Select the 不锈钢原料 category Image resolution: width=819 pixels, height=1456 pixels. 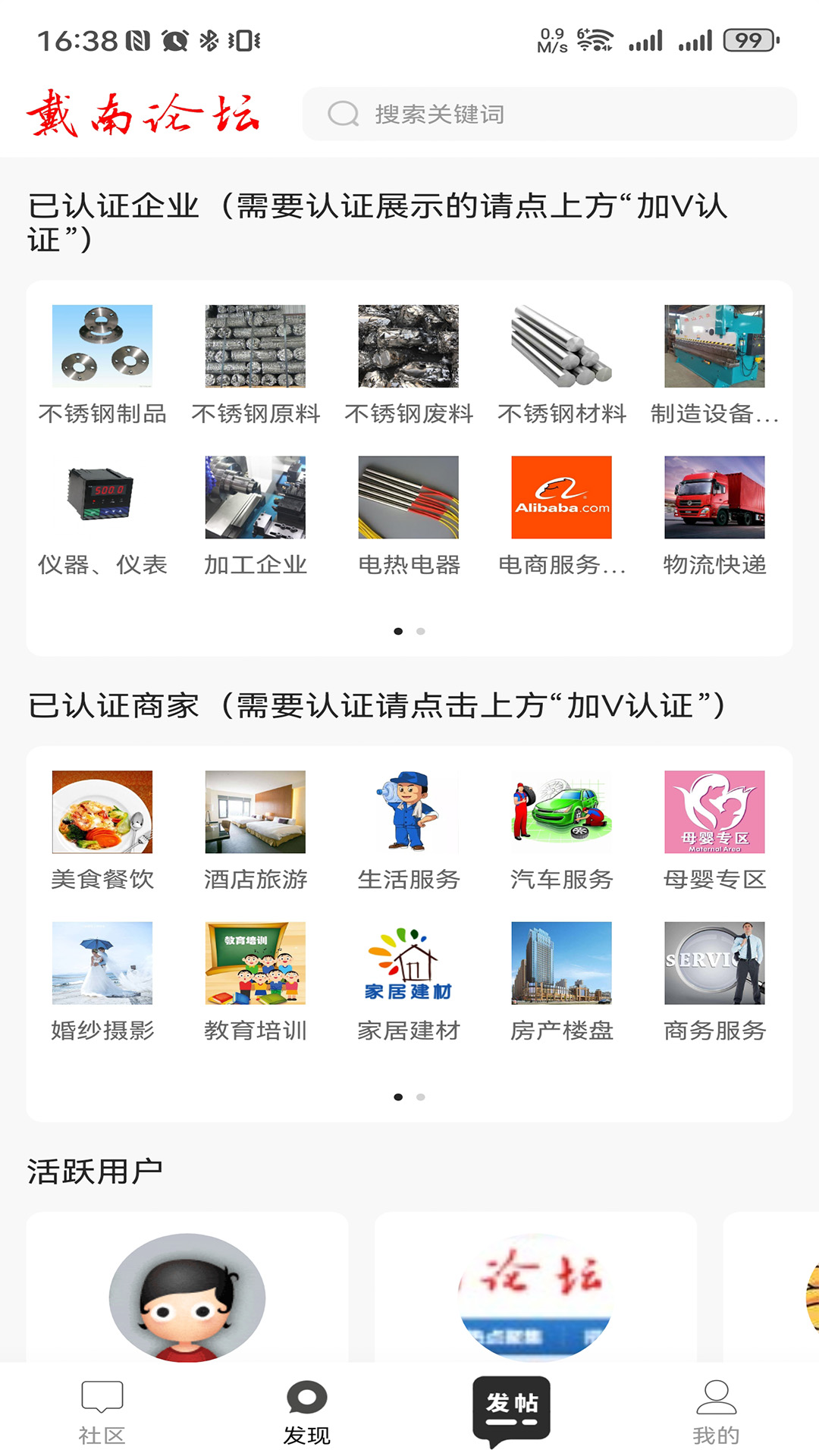point(256,364)
